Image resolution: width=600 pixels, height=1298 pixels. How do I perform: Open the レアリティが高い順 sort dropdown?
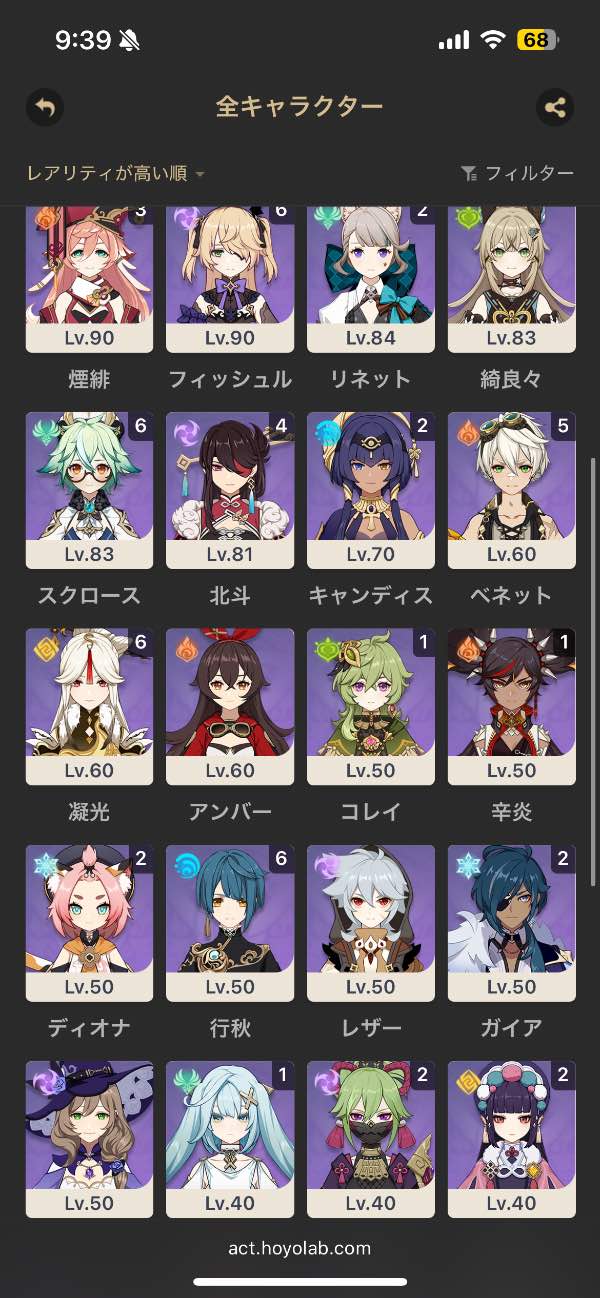[116, 174]
